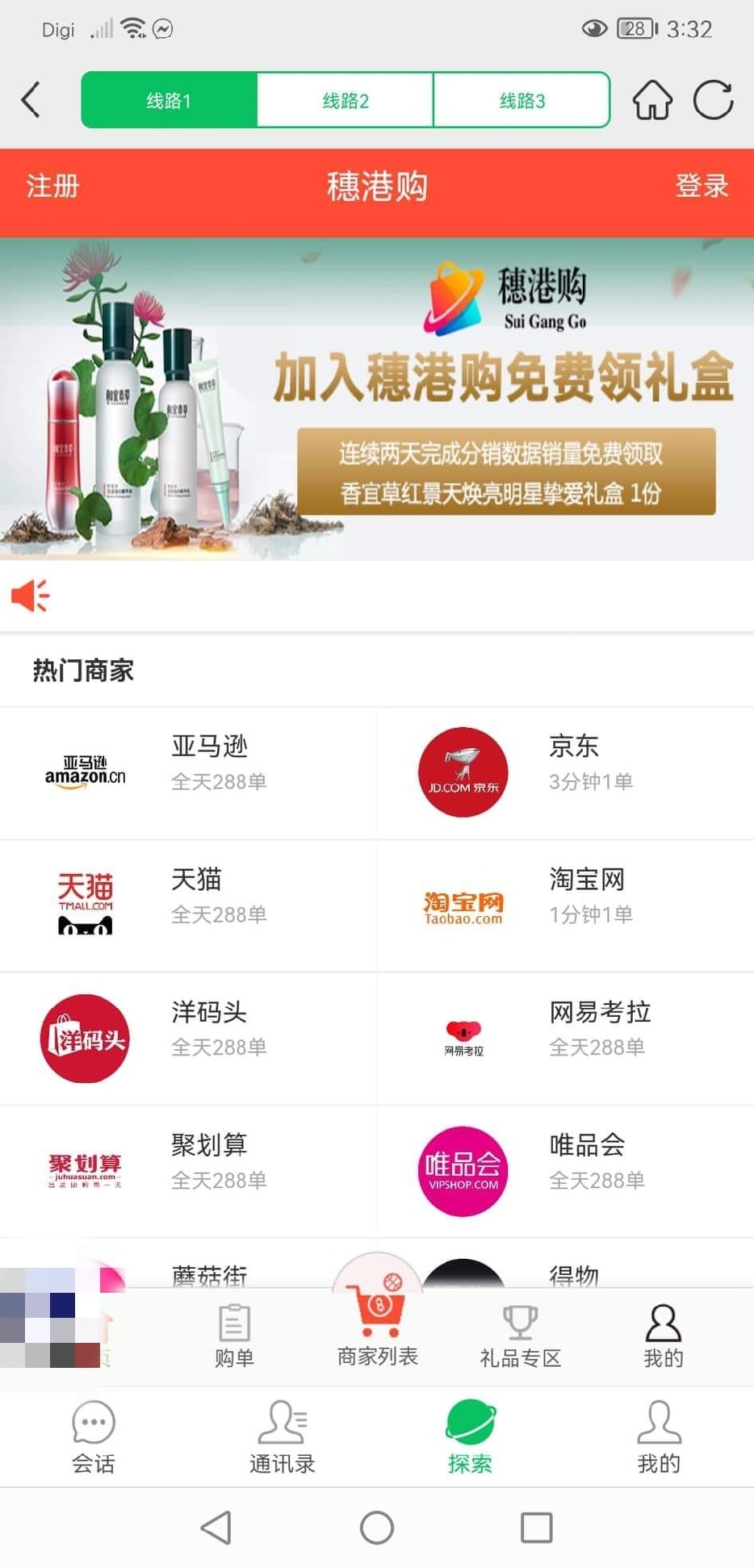Open the home icon in the top bar

coord(651,100)
